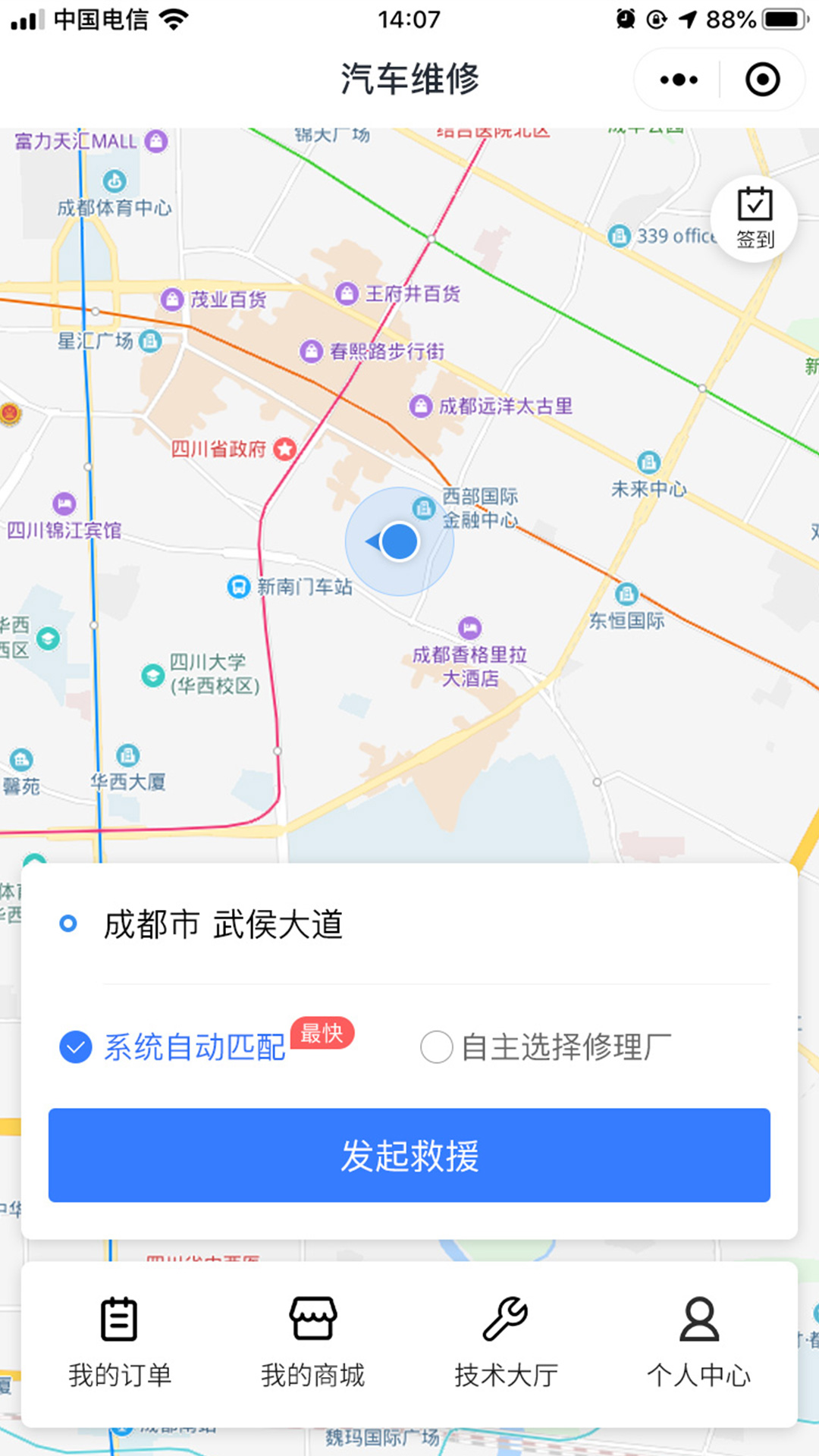Tap the 四川省政府 star marker on map
The image size is (819, 1456).
(x=284, y=450)
